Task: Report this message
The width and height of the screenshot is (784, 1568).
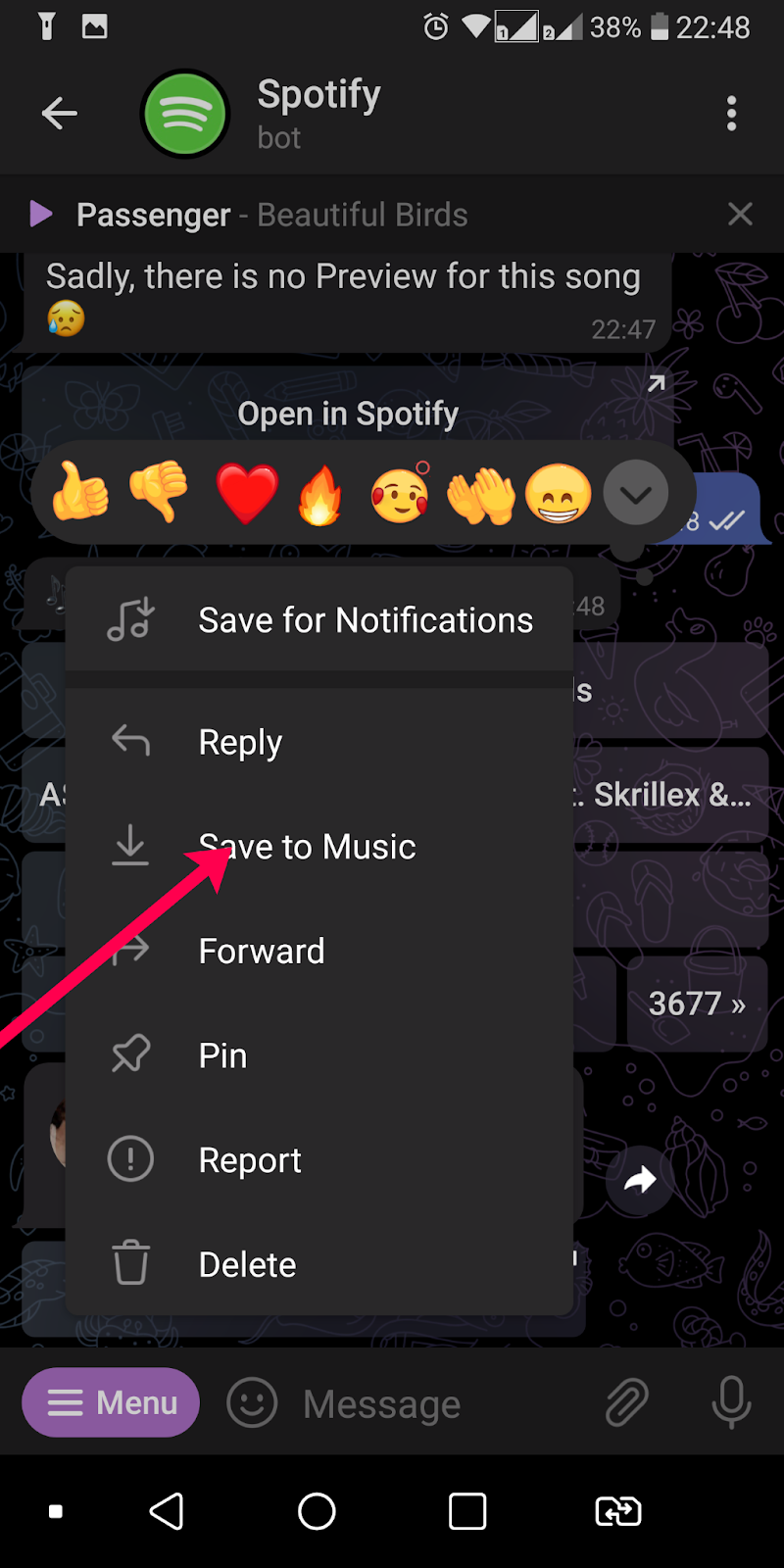Action: click(x=319, y=1160)
